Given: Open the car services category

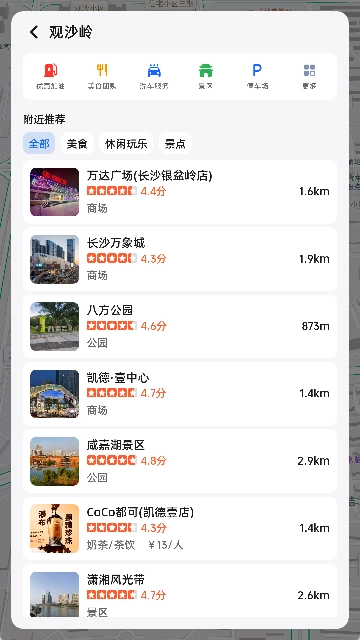Looking at the screenshot, I should (154, 76).
